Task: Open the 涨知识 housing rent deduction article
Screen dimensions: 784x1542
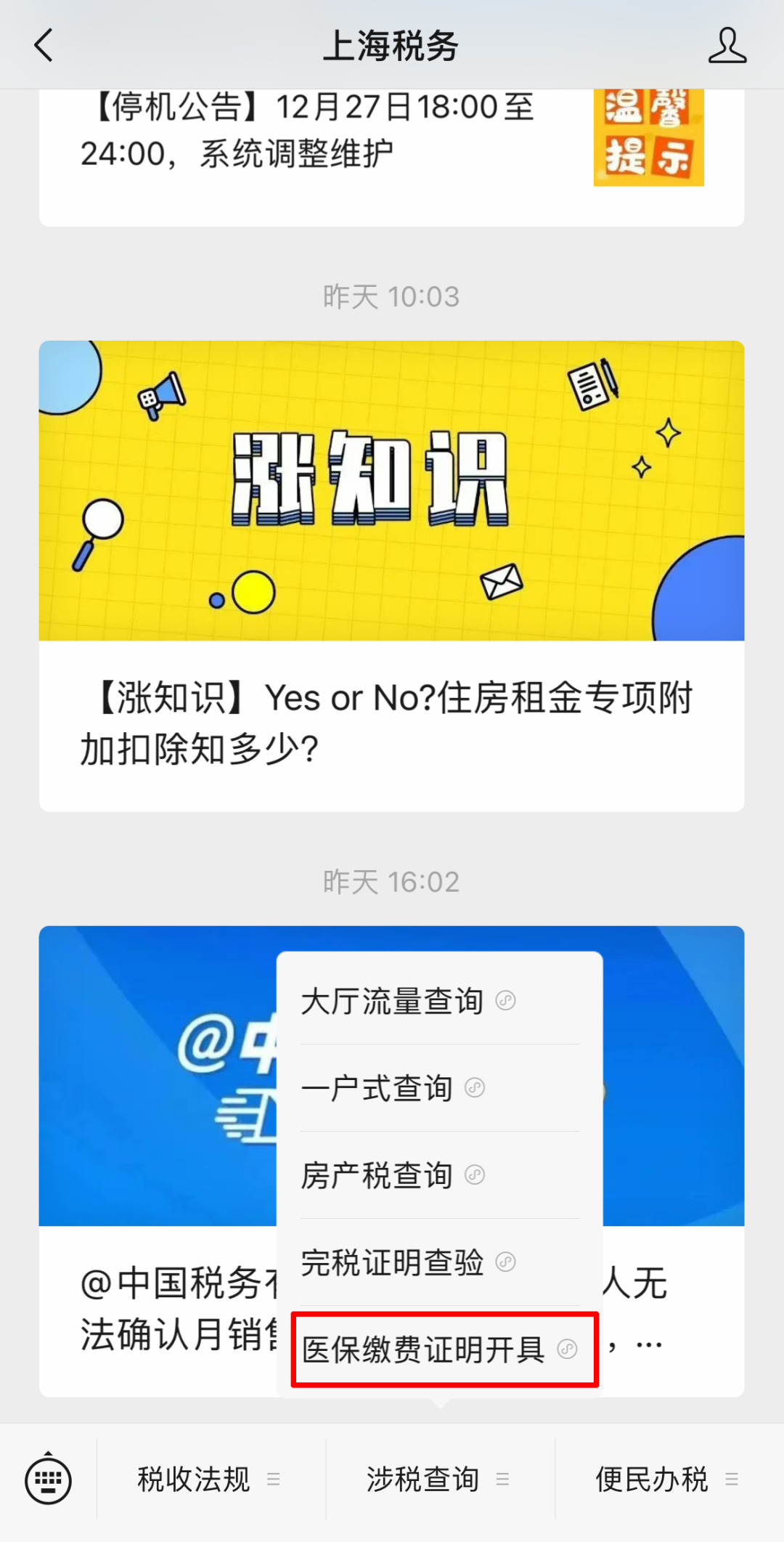Action: click(392, 719)
